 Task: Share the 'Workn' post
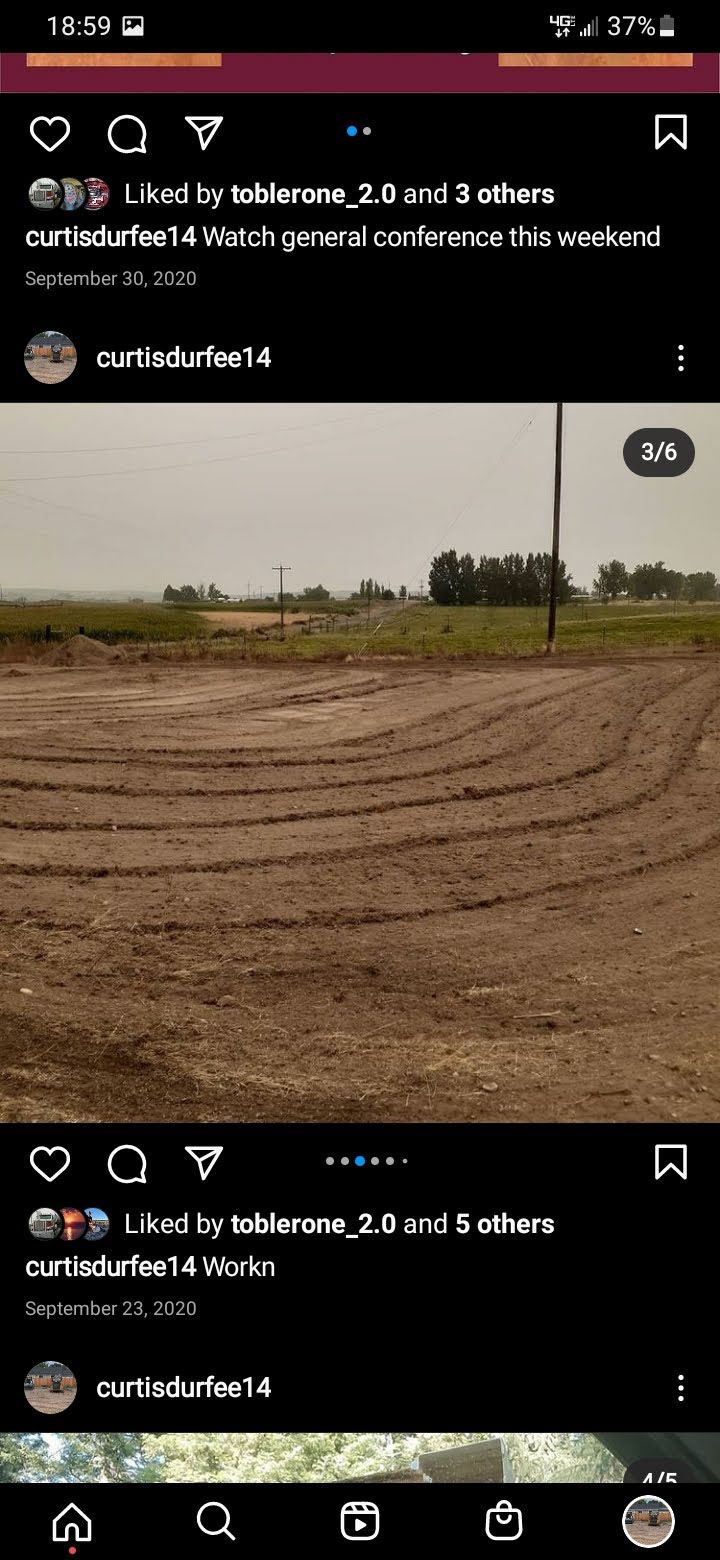point(204,1162)
